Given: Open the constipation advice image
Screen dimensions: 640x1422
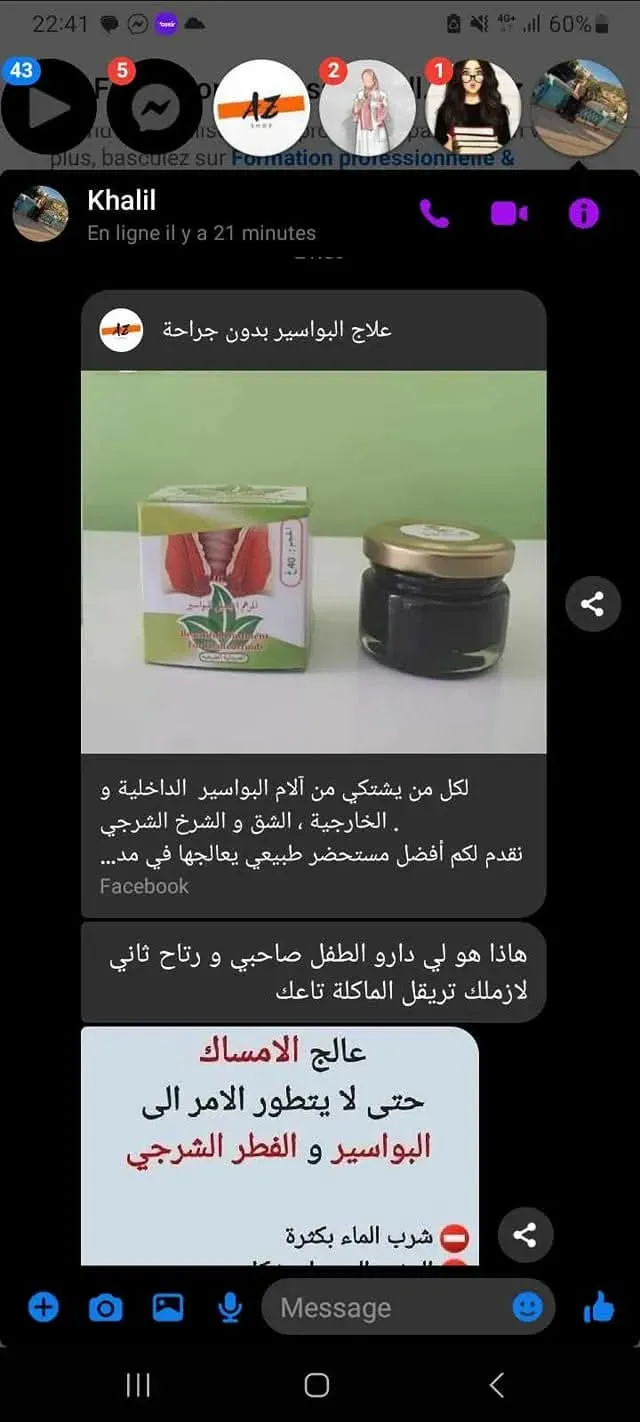Looking at the screenshot, I should pos(280,1140).
